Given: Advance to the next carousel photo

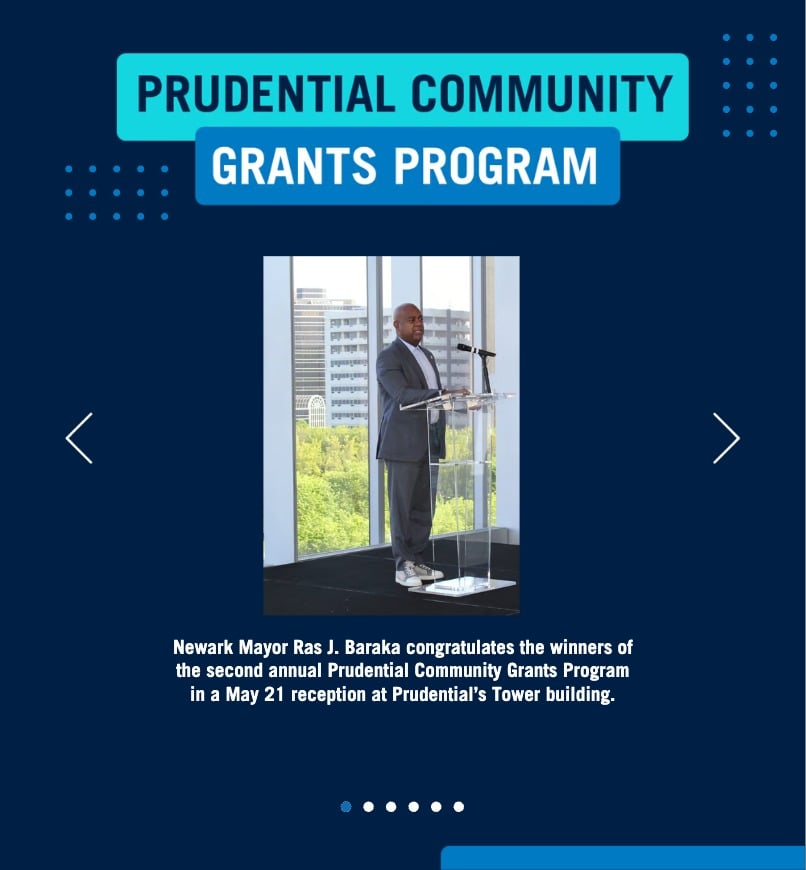Looking at the screenshot, I should [x=726, y=438].
